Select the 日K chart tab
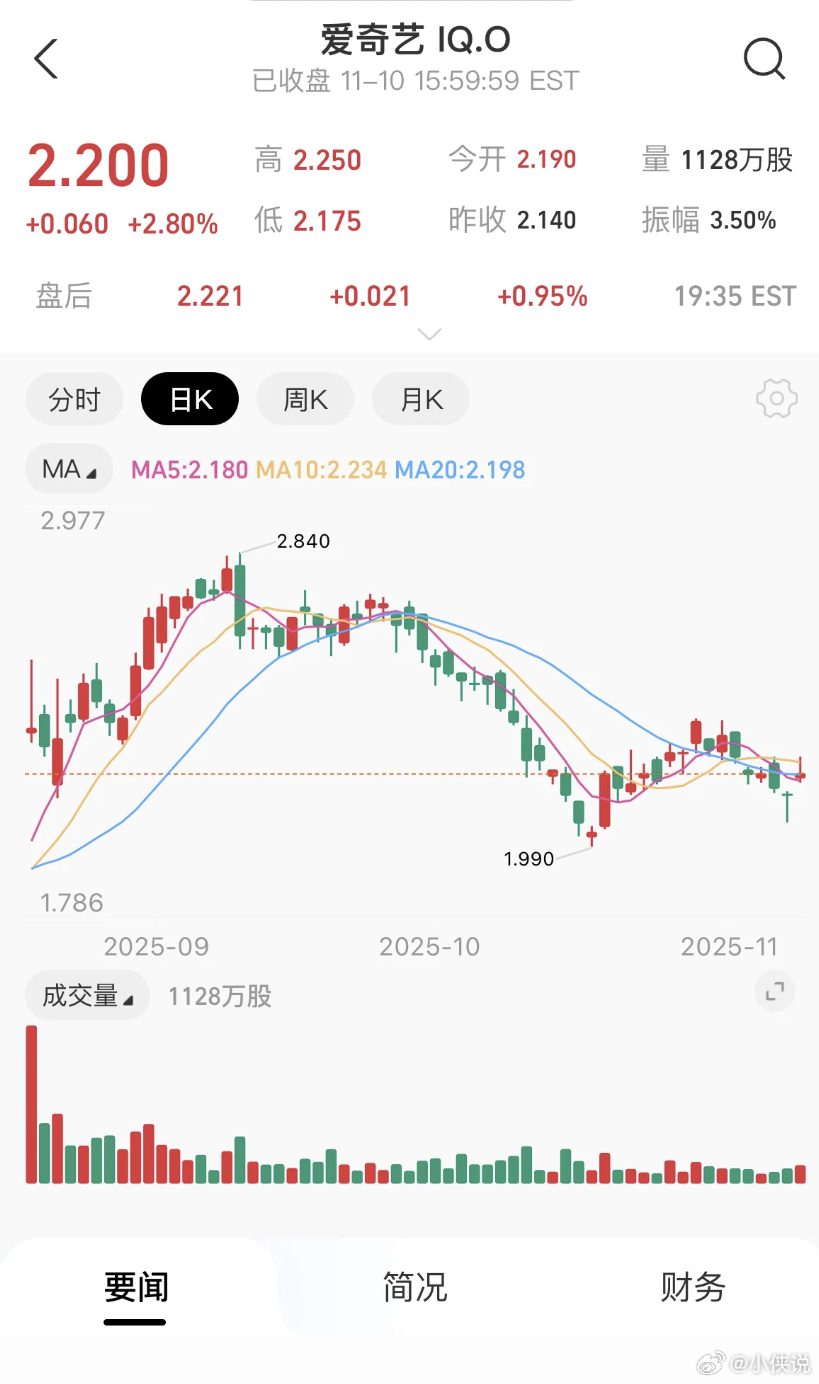The width and height of the screenshot is (819, 1384). click(190, 400)
